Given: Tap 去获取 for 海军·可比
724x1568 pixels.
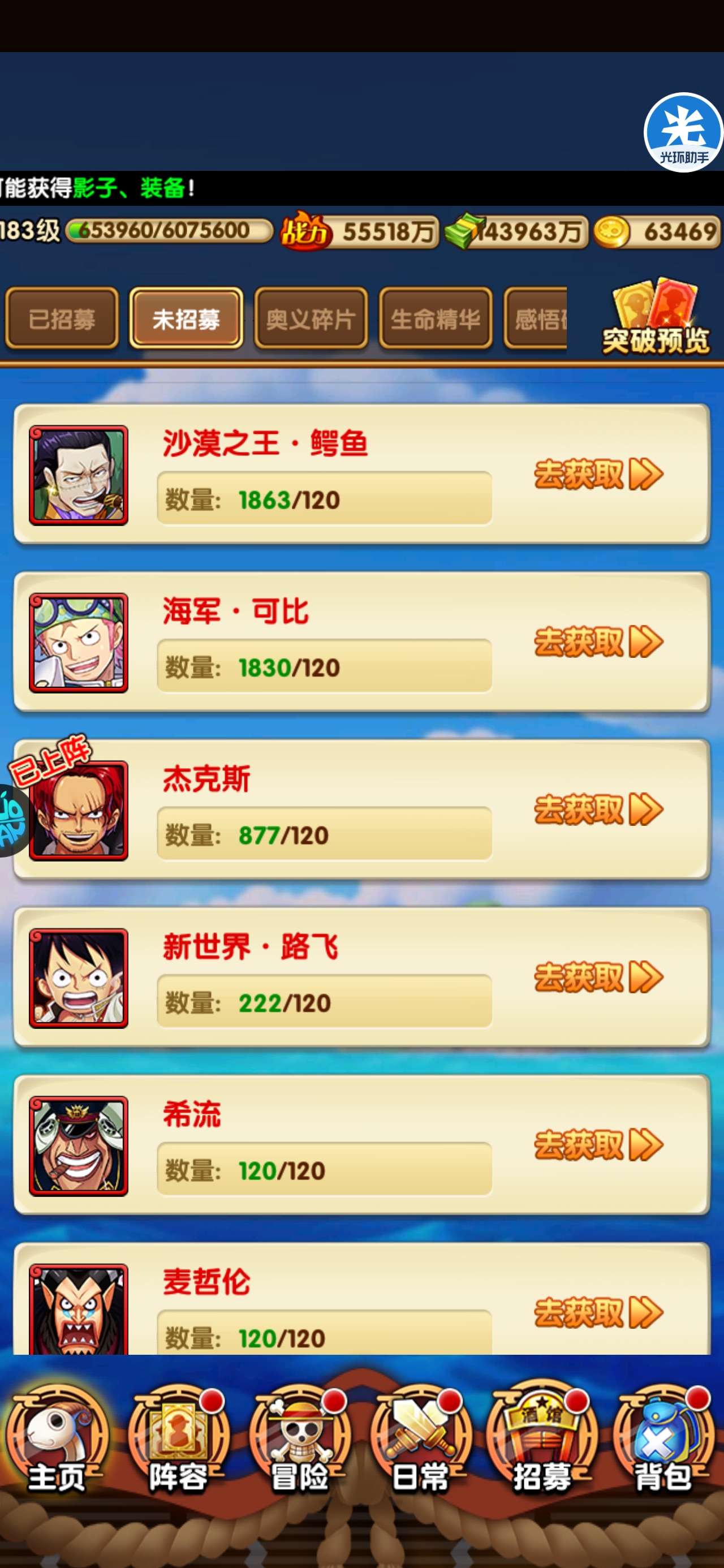Looking at the screenshot, I should (597, 642).
